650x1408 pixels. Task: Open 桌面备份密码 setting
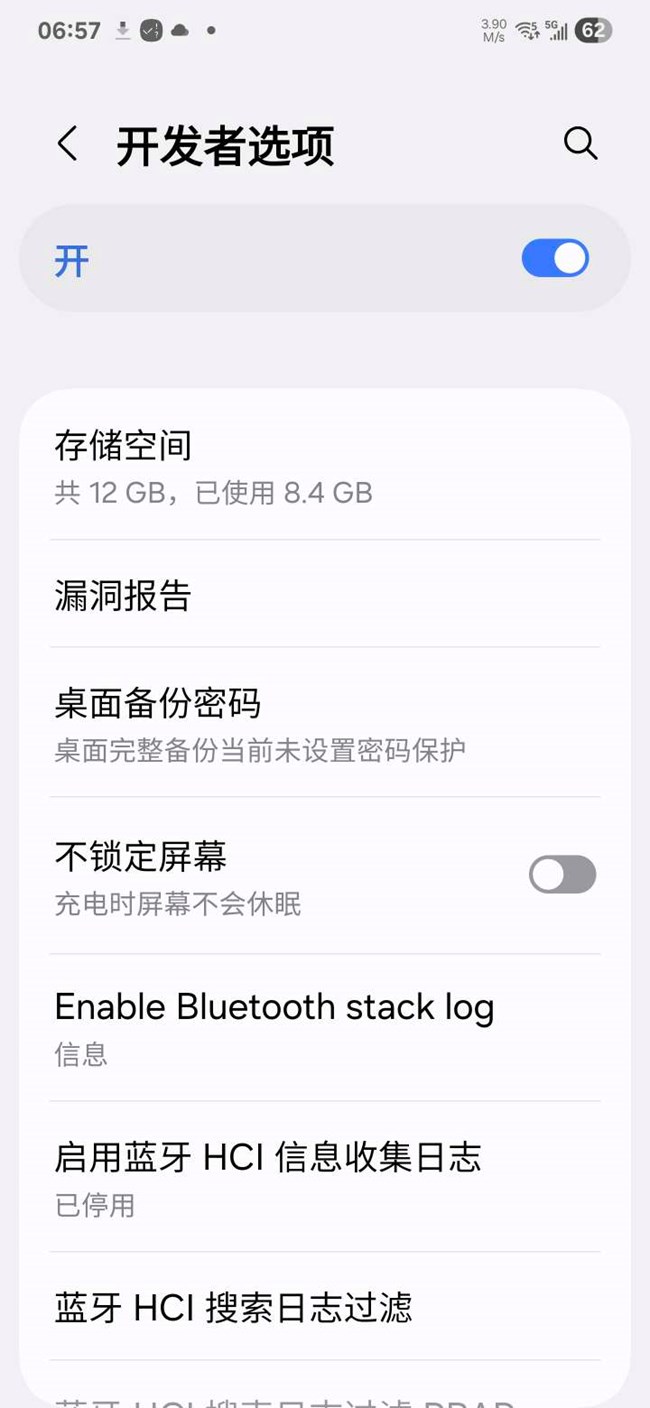pyautogui.click(x=324, y=724)
